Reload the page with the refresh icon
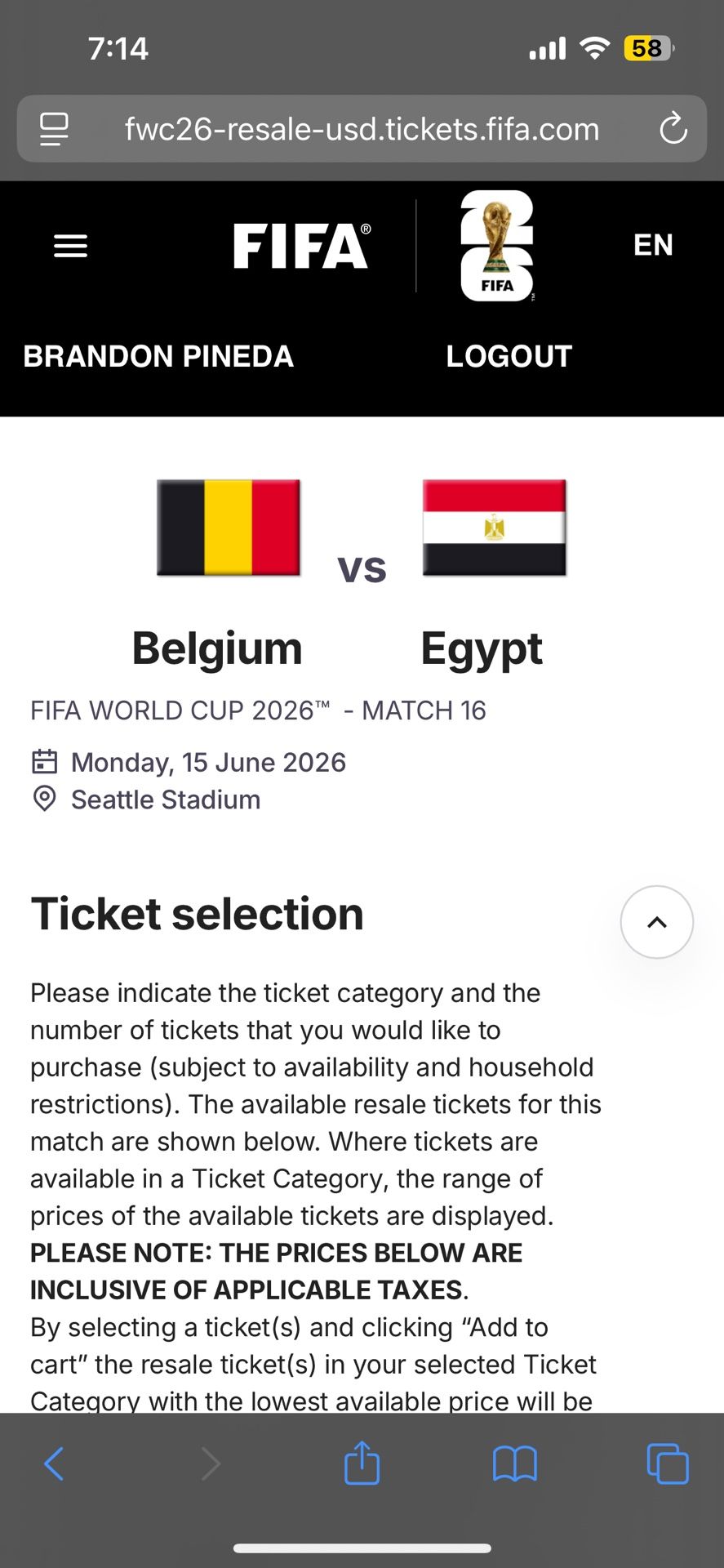Image resolution: width=724 pixels, height=1568 pixels. click(673, 128)
